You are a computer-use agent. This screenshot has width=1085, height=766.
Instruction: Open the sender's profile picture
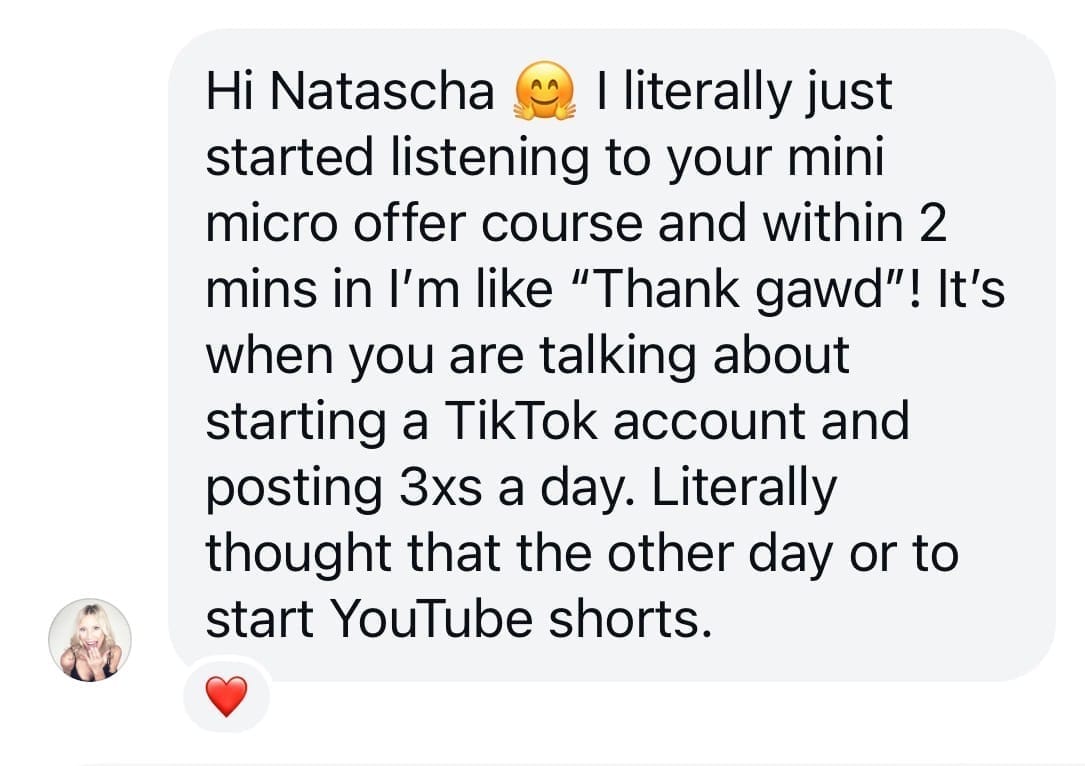pyautogui.click(x=90, y=640)
